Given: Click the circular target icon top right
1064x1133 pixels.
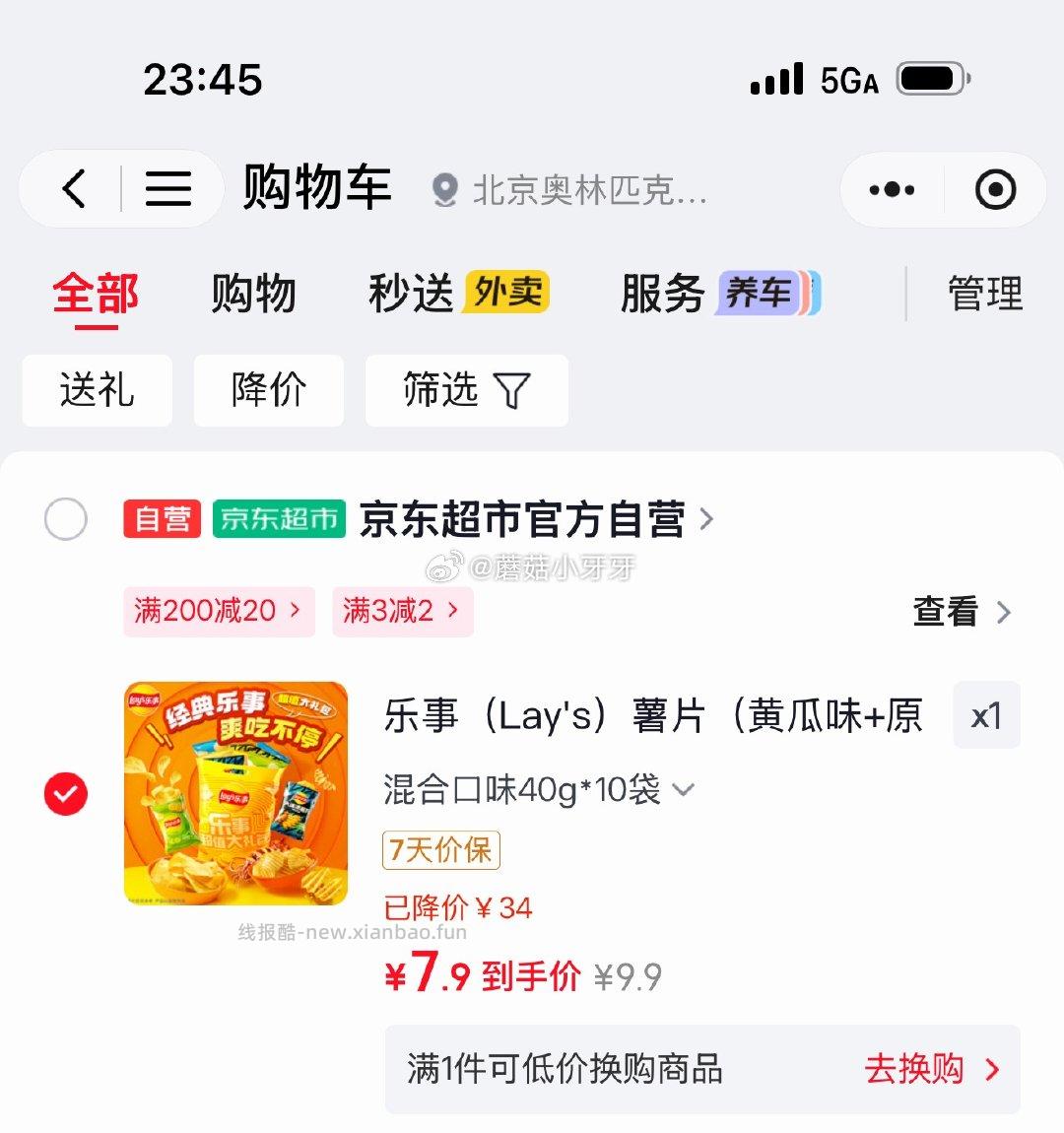Looking at the screenshot, I should [x=997, y=189].
